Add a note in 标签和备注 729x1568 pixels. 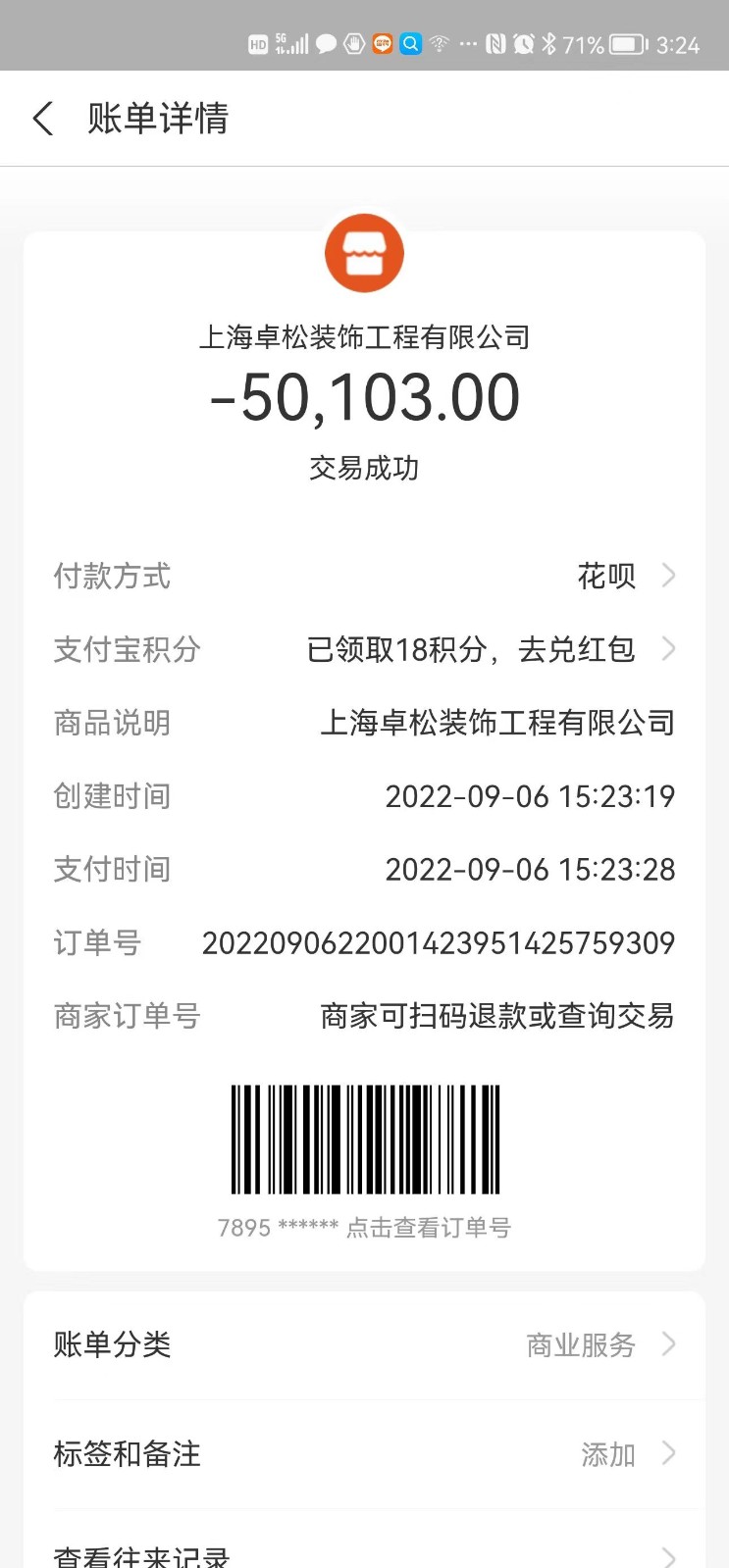364,1454
